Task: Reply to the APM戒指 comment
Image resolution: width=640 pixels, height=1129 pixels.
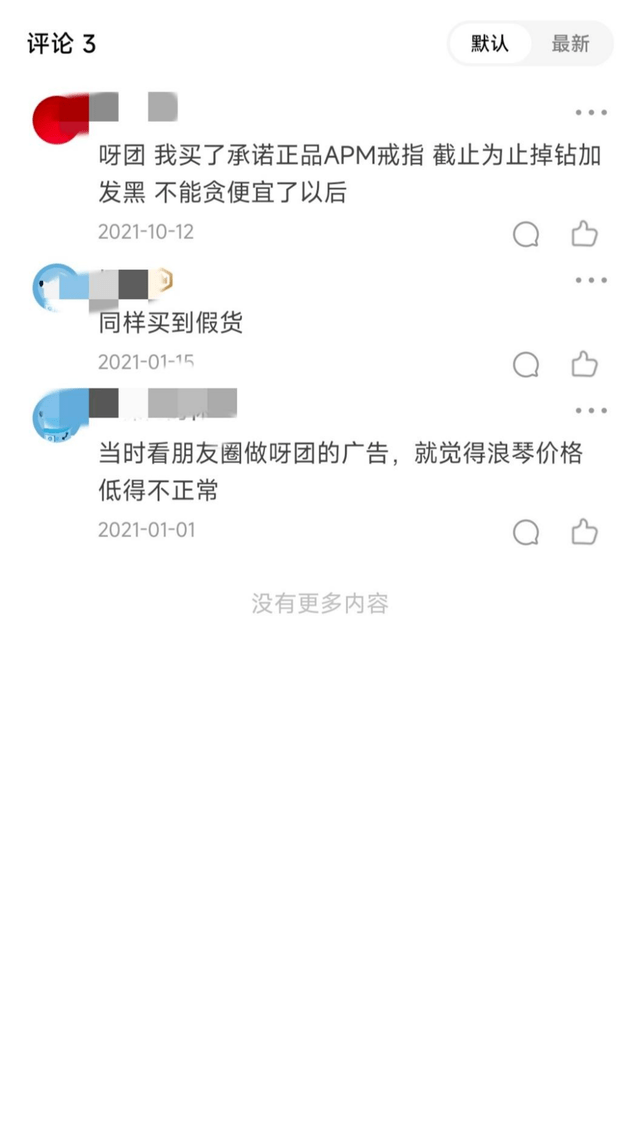Action: click(526, 234)
